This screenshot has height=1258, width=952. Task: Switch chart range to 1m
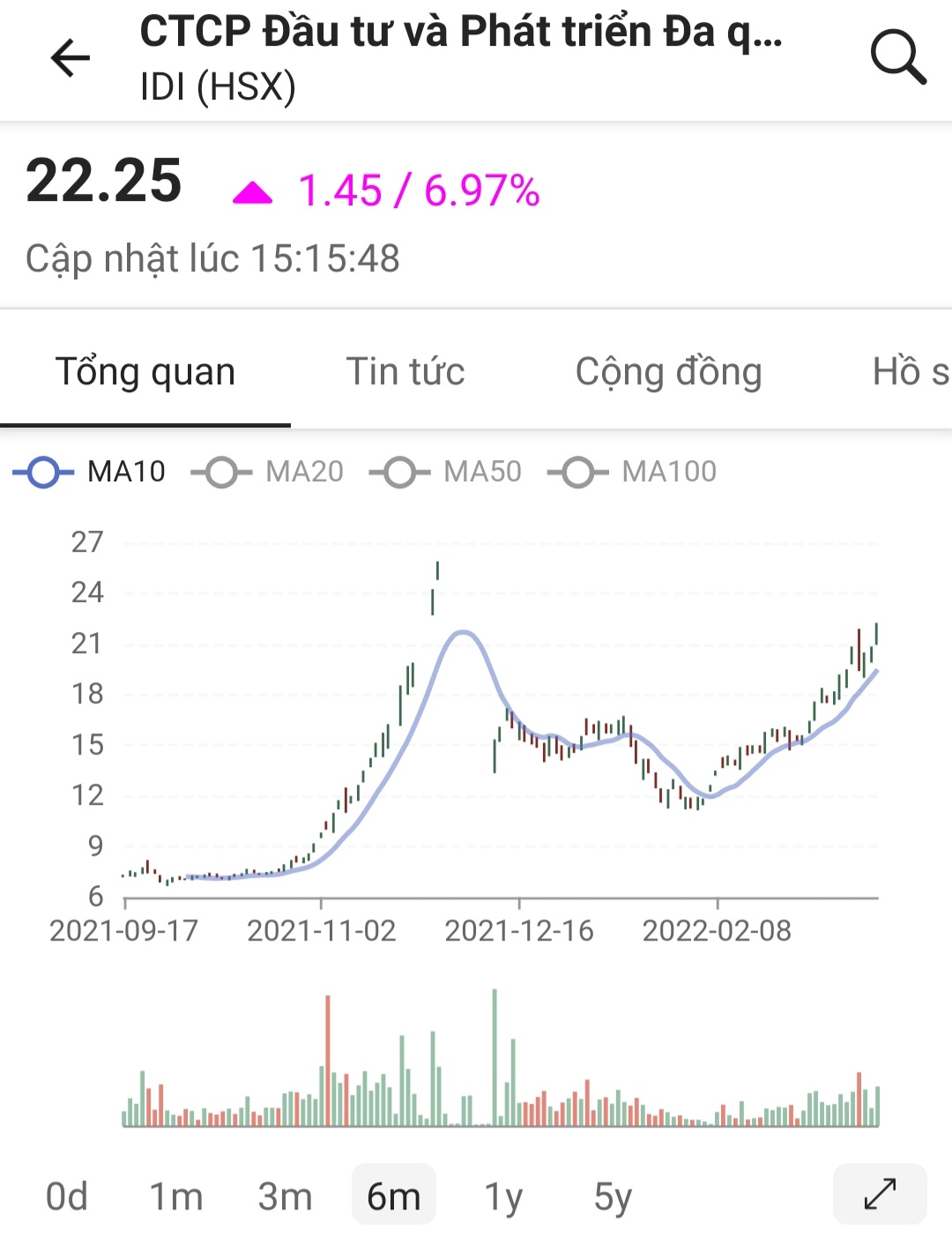click(x=175, y=1196)
